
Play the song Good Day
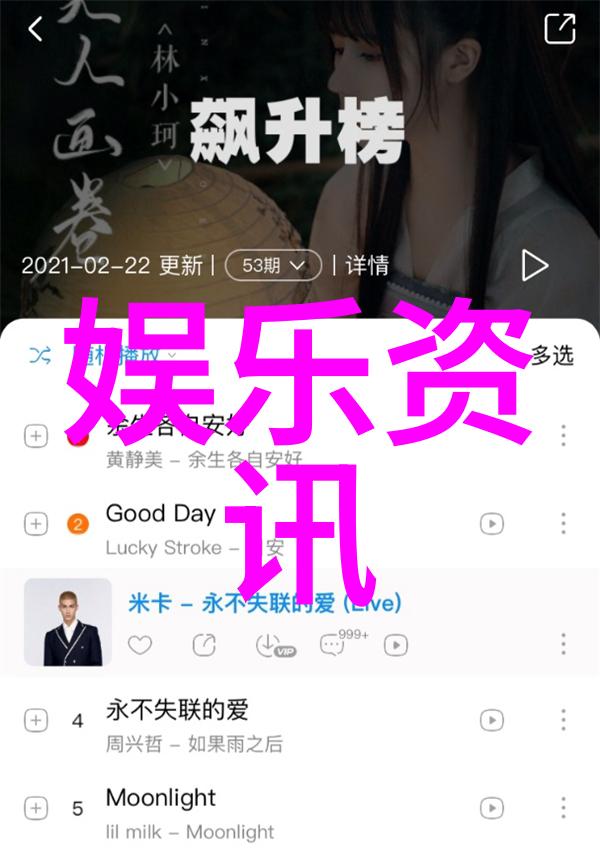[x=160, y=514]
